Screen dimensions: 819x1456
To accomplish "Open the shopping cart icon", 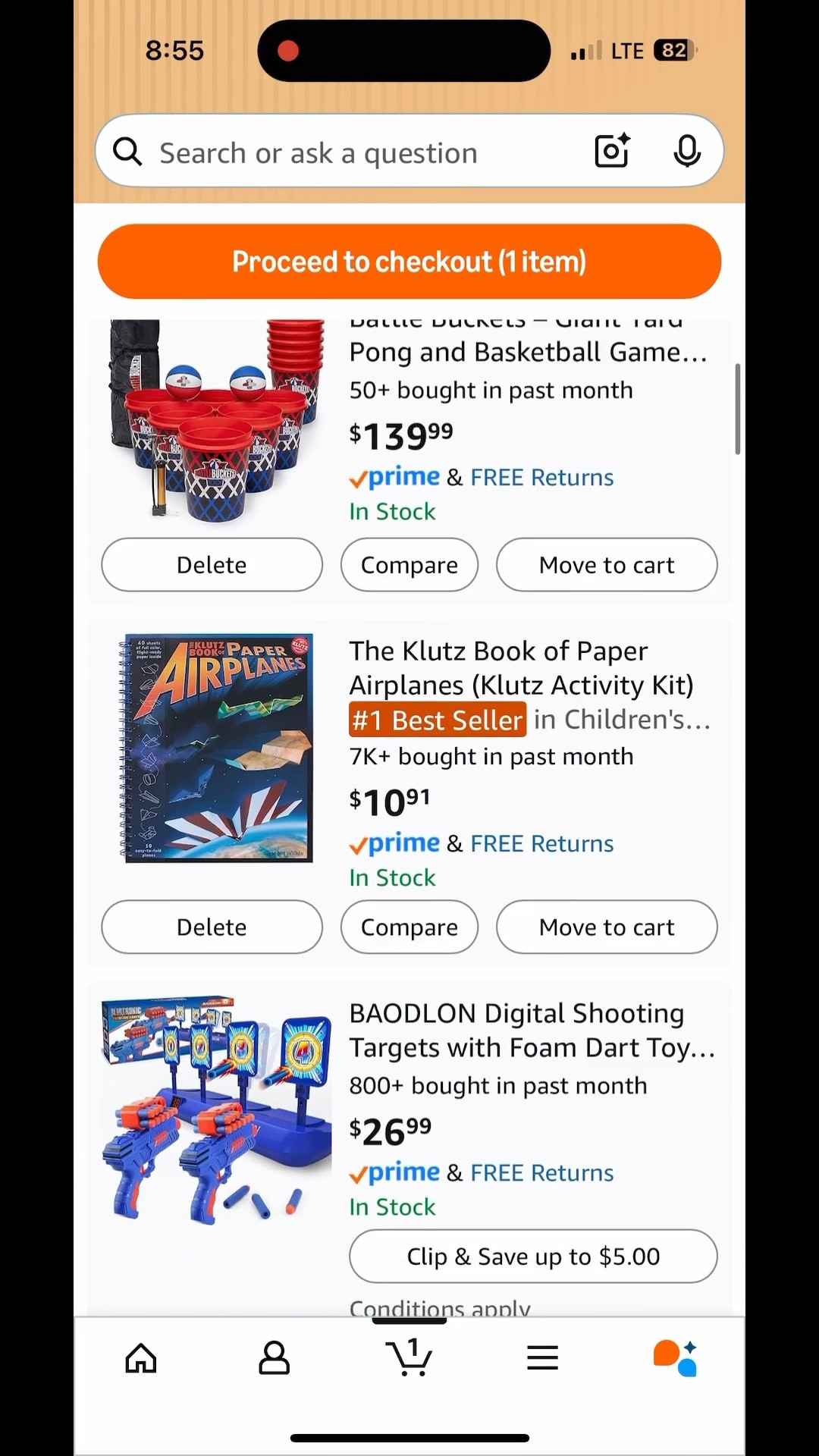I will click(409, 1357).
